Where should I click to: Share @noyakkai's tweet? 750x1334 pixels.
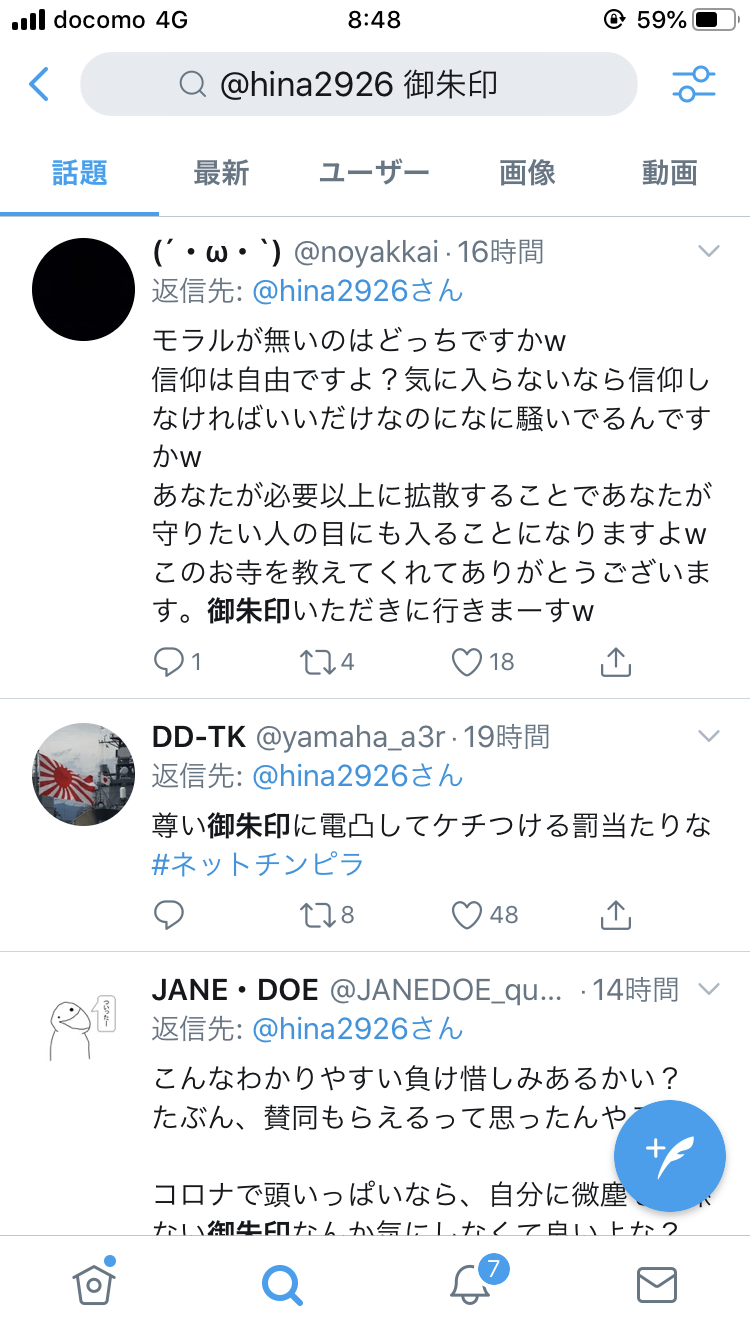point(616,661)
